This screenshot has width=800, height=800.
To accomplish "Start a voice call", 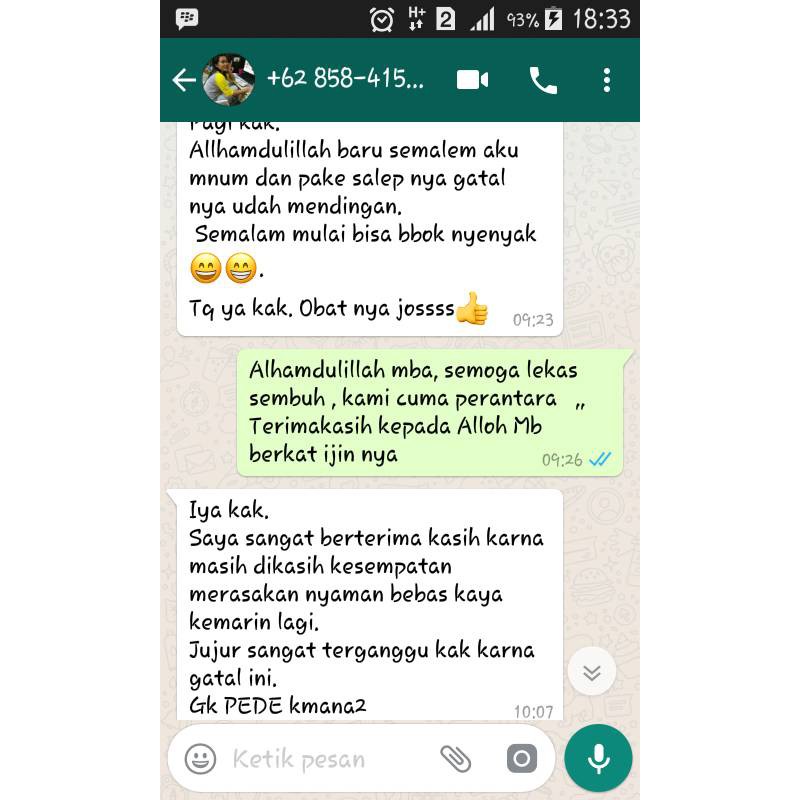I will [x=543, y=80].
